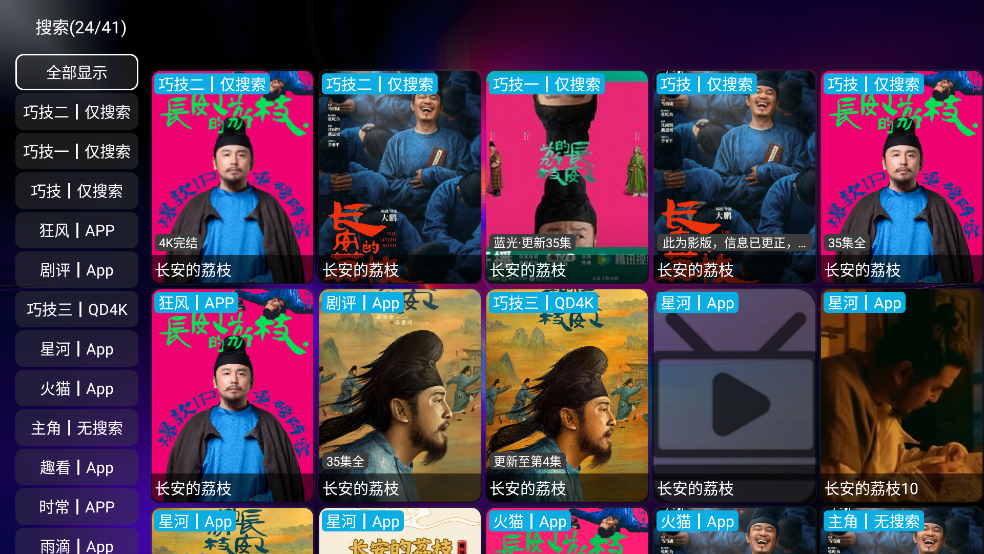Show 火猫 | App results
The image size is (984, 554).
[x=77, y=388]
